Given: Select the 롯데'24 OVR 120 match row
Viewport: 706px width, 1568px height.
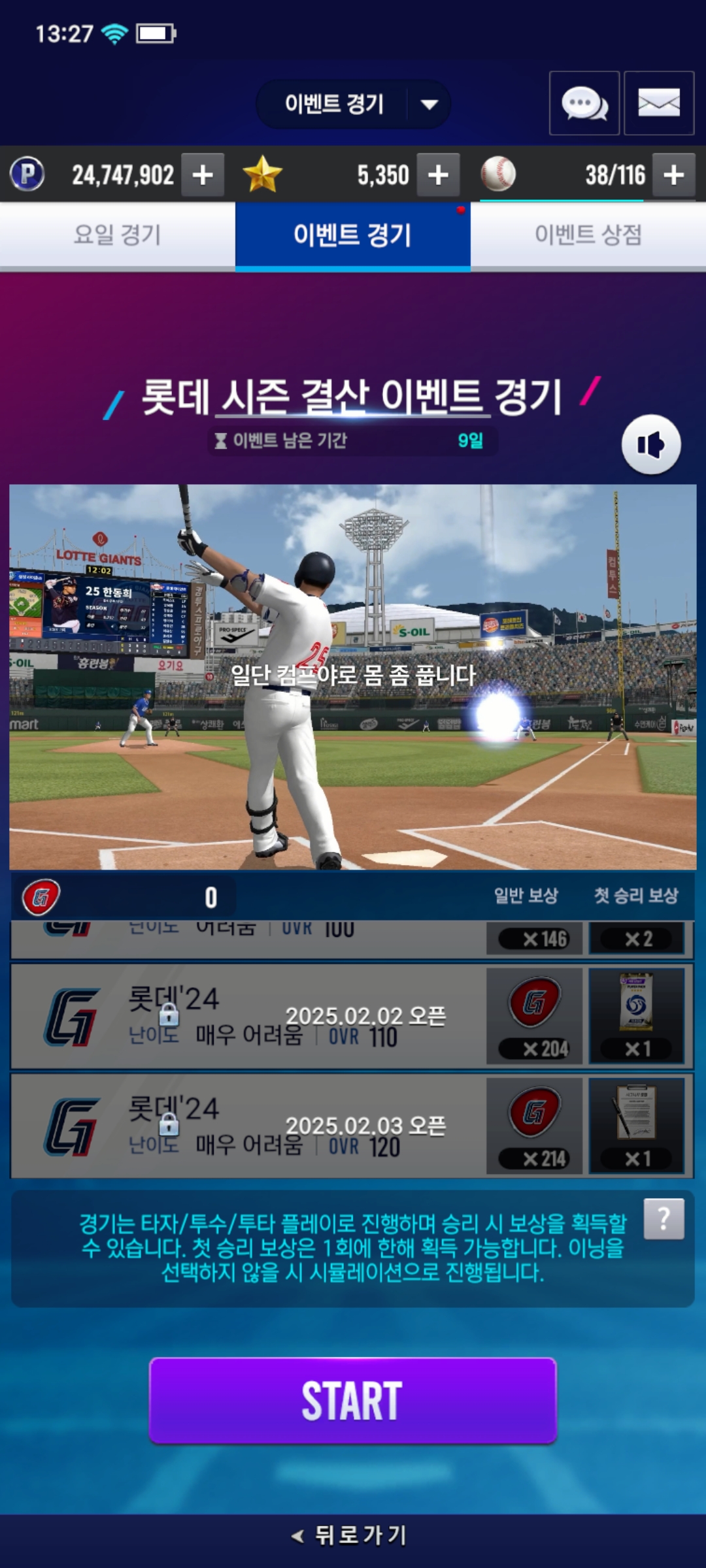Looking at the screenshot, I should pyautogui.click(x=352, y=1126).
